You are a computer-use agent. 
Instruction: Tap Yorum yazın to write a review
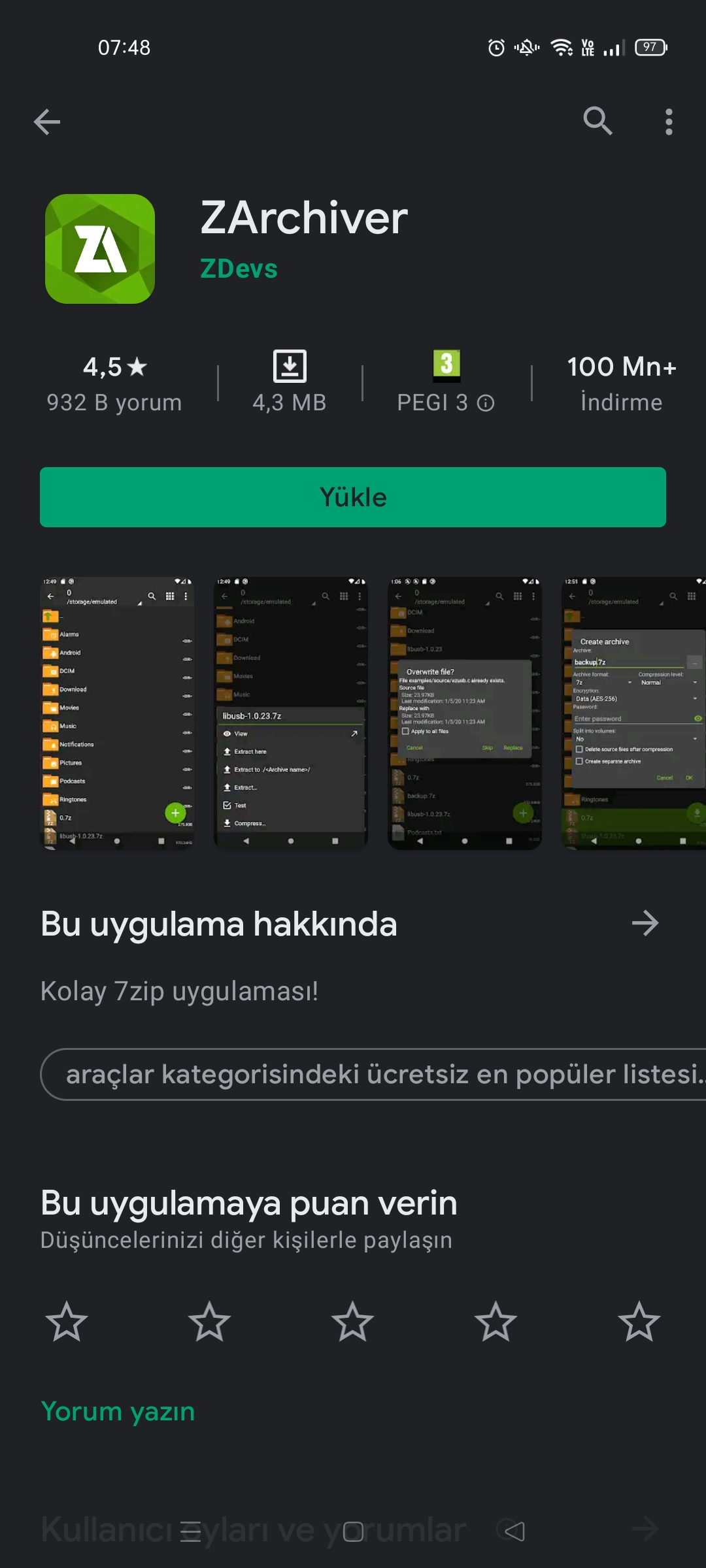(x=118, y=1411)
